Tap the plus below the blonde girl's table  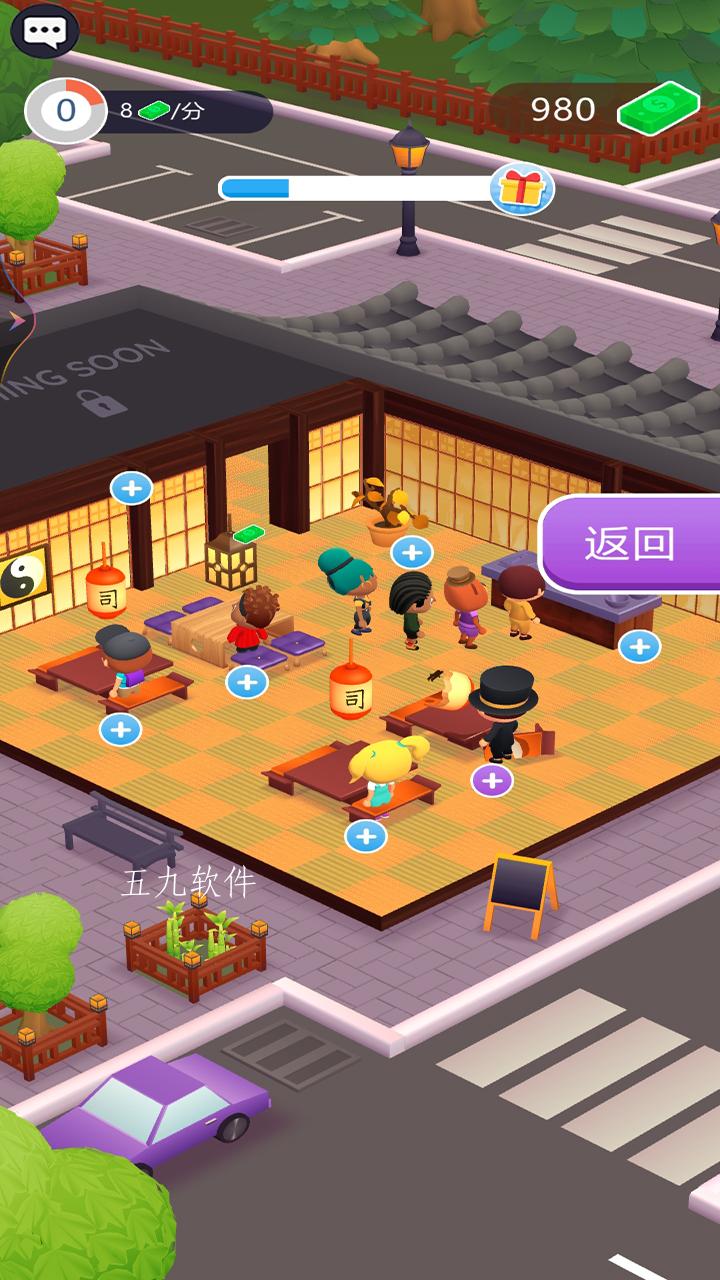pyautogui.click(x=366, y=836)
